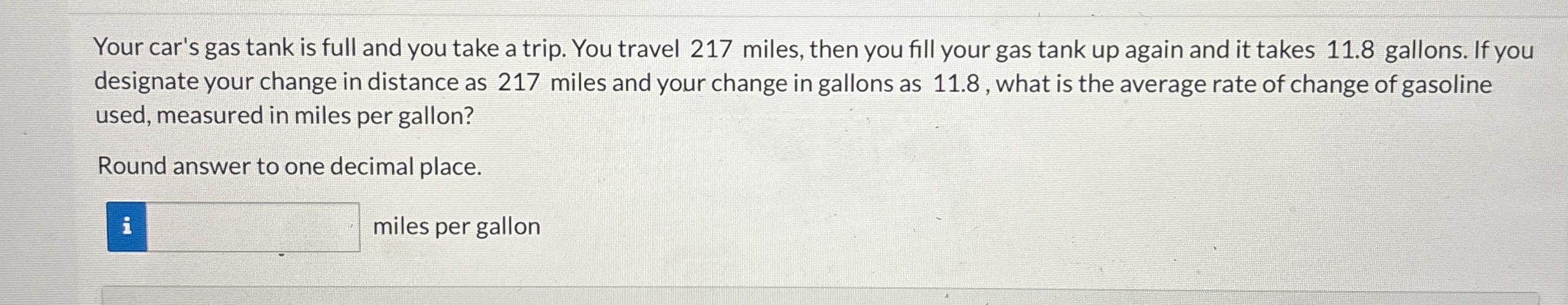The height and width of the screenshot is (305, 1568).
Task: Tap the miles per gallon answer field
Action: (x=253, y=227)
